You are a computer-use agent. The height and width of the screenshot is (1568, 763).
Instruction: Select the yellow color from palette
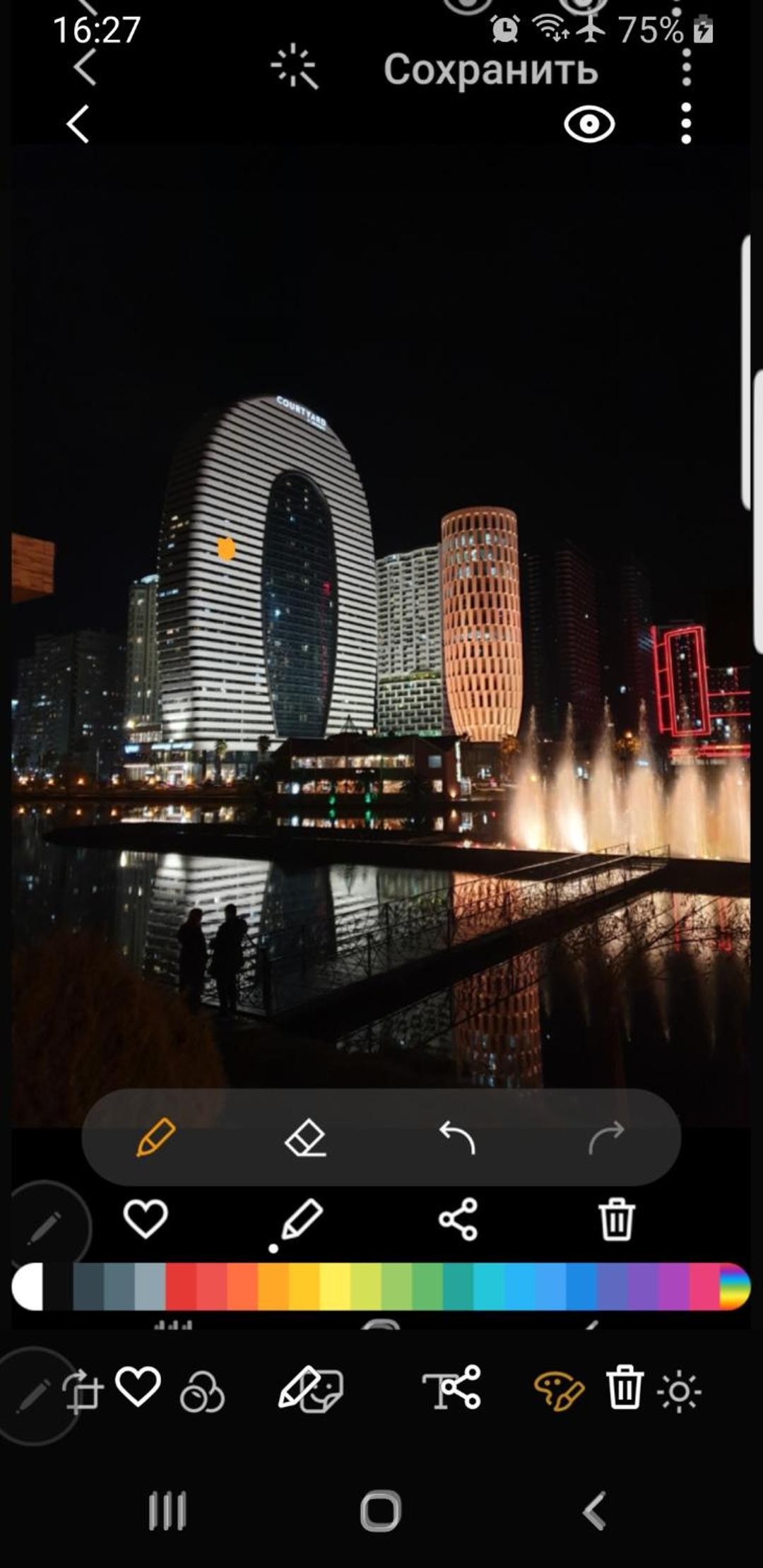click(x=334, y=1287)
